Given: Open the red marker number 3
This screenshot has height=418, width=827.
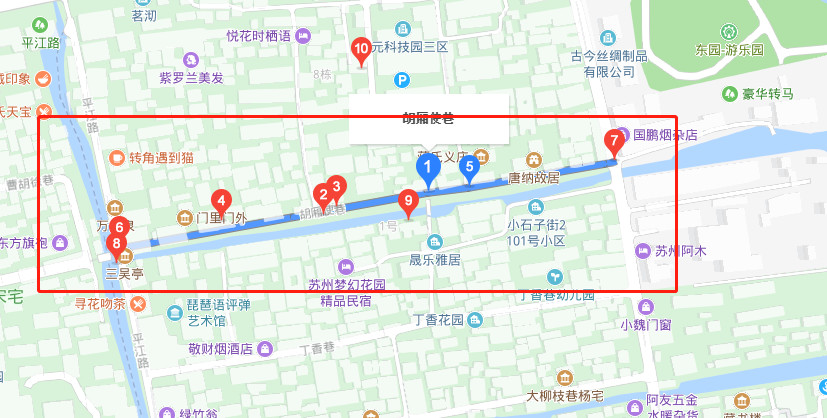Looking at the screenshot, I should (x=337, y=185).
